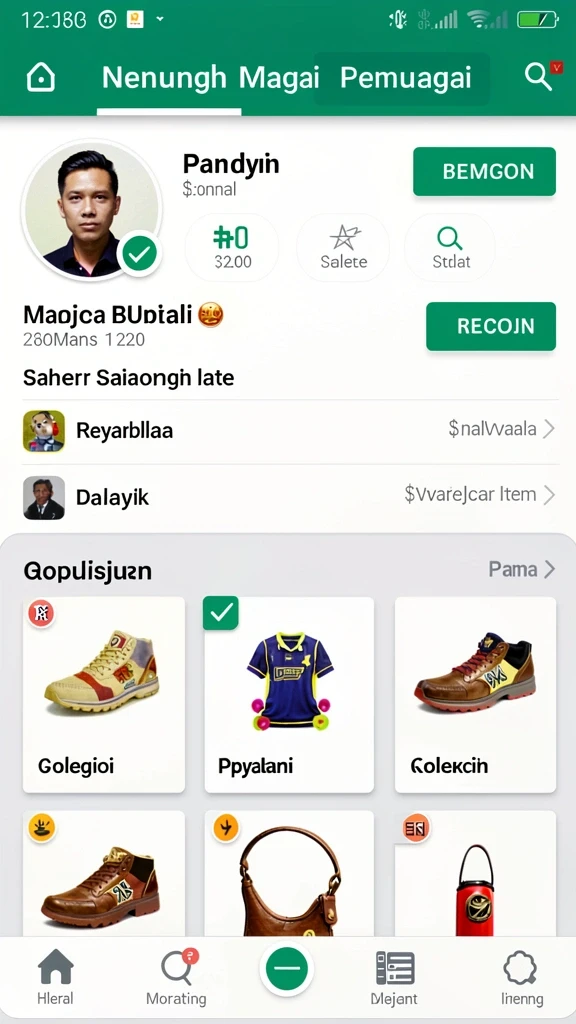Tap the home icon in the header
Image resolution: width=576 pixels, height=1024 pixels.
40,78
